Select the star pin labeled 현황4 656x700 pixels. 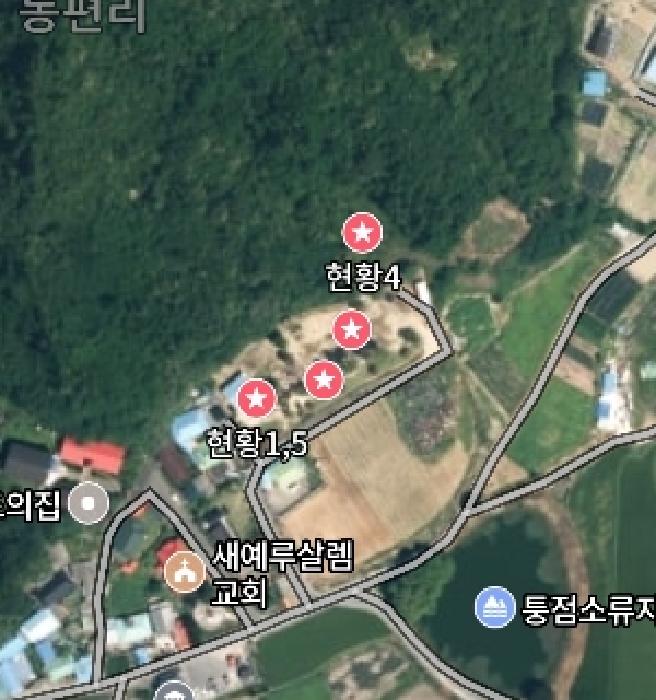point(362,233)
